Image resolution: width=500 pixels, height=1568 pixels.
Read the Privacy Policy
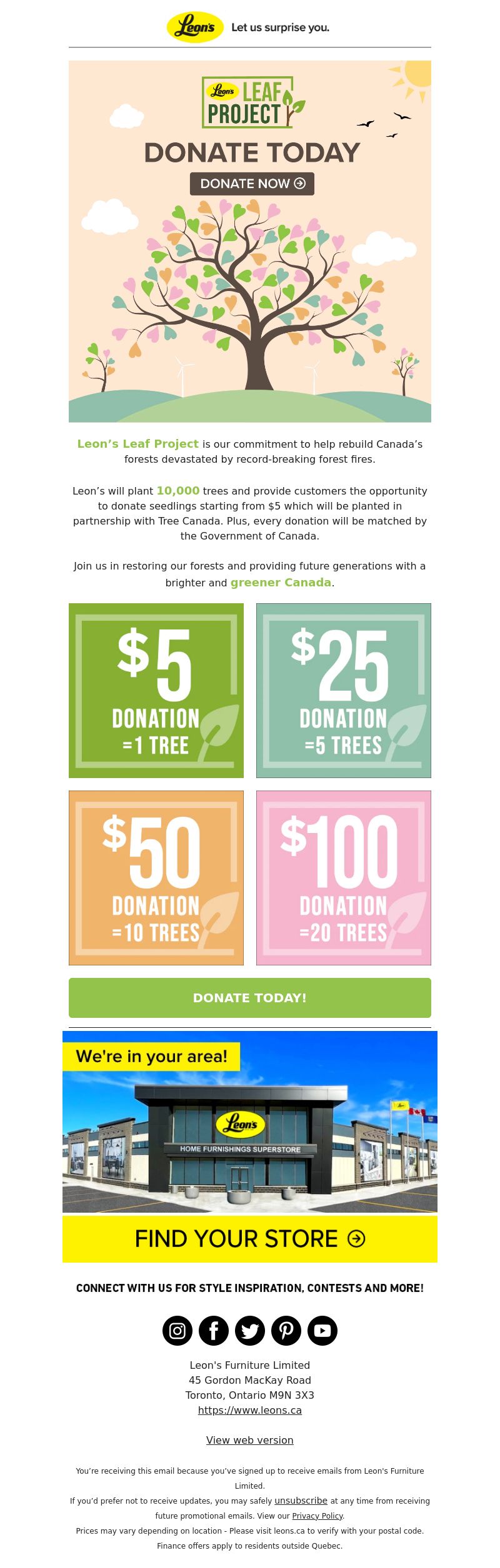tap(317, 1516)
